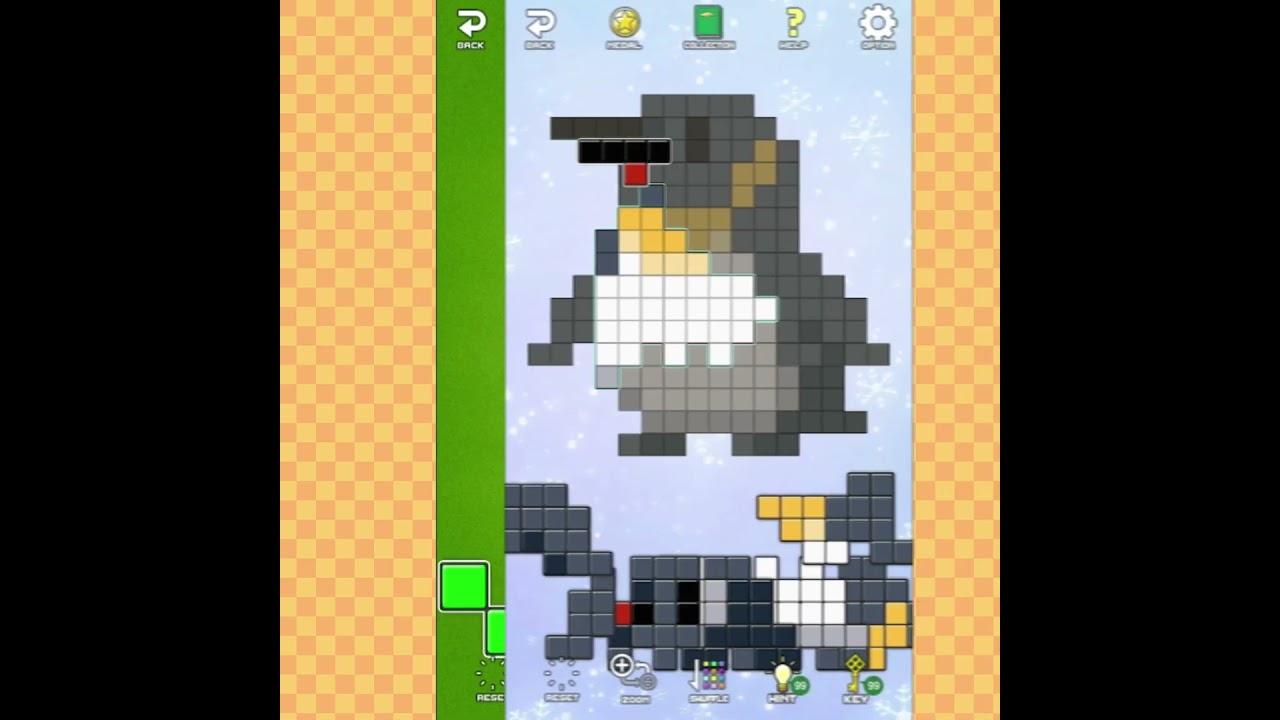This screenshot has width=1280, height=720.
Task: Shuffle the puzzle pieces
Action: coord(709,679)
